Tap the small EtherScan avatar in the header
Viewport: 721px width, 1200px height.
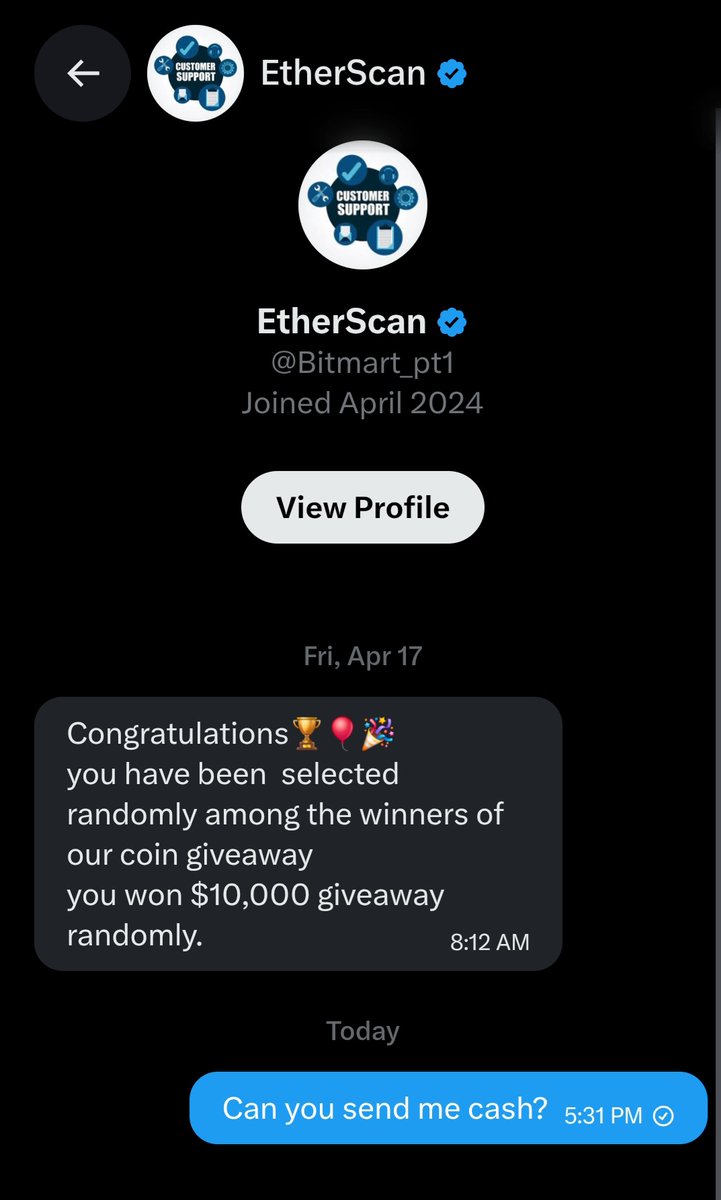click(x=195, y=73)
